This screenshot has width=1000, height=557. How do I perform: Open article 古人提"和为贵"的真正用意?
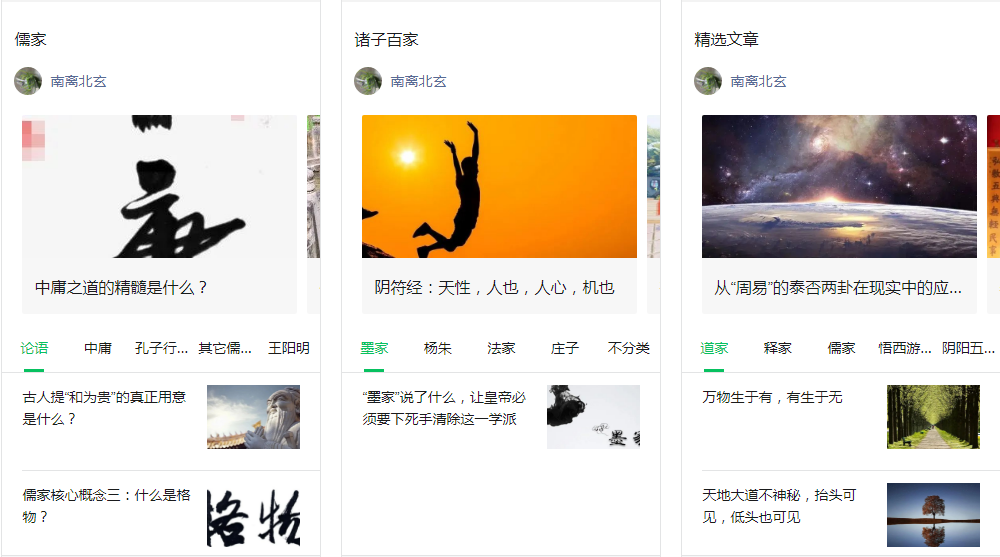click(x=104, y=408)
